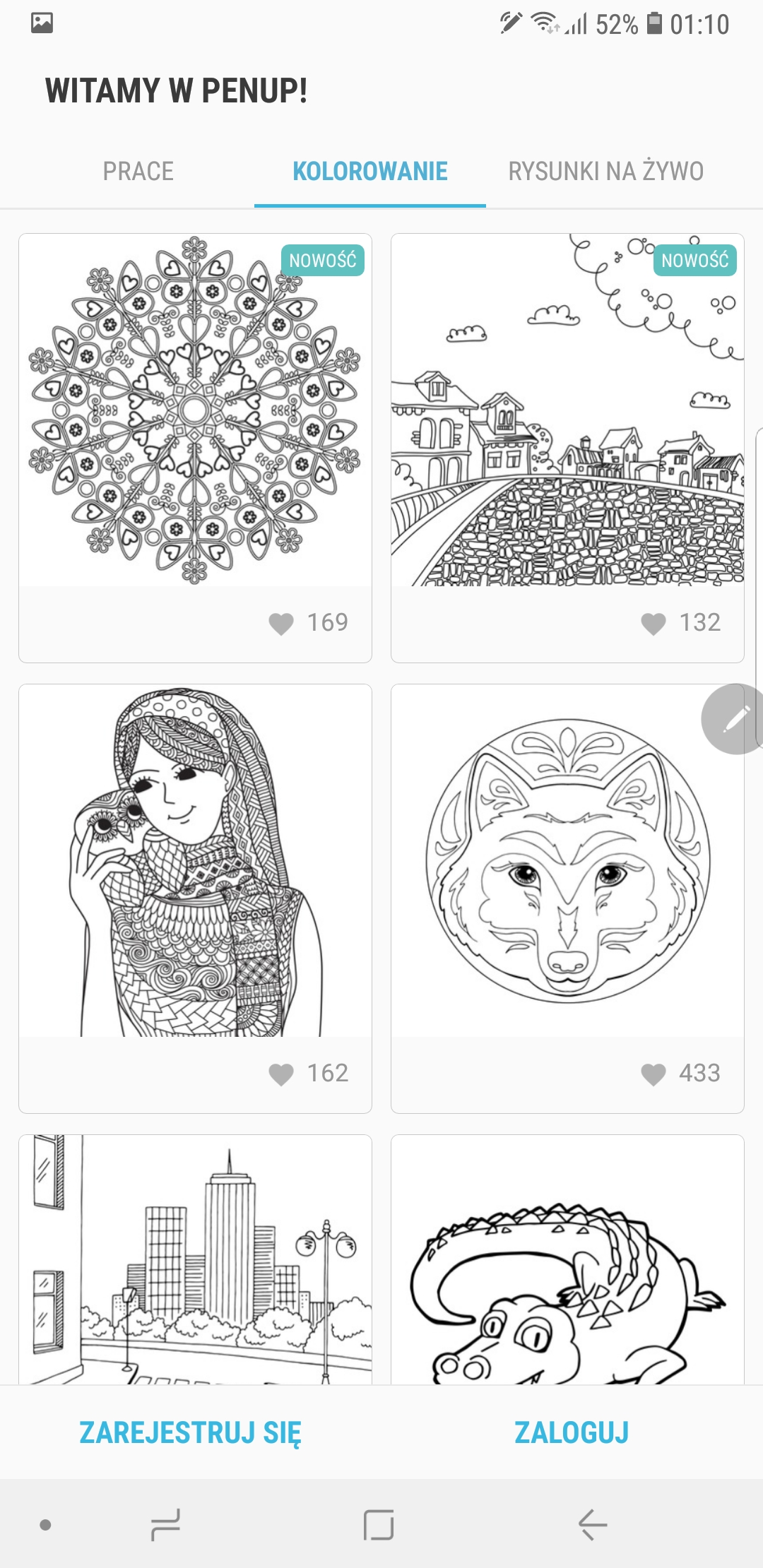This screenshot has width=763, height=1568.
Task: Like the mandala page with 169 hearts
Action: (281, 624)
